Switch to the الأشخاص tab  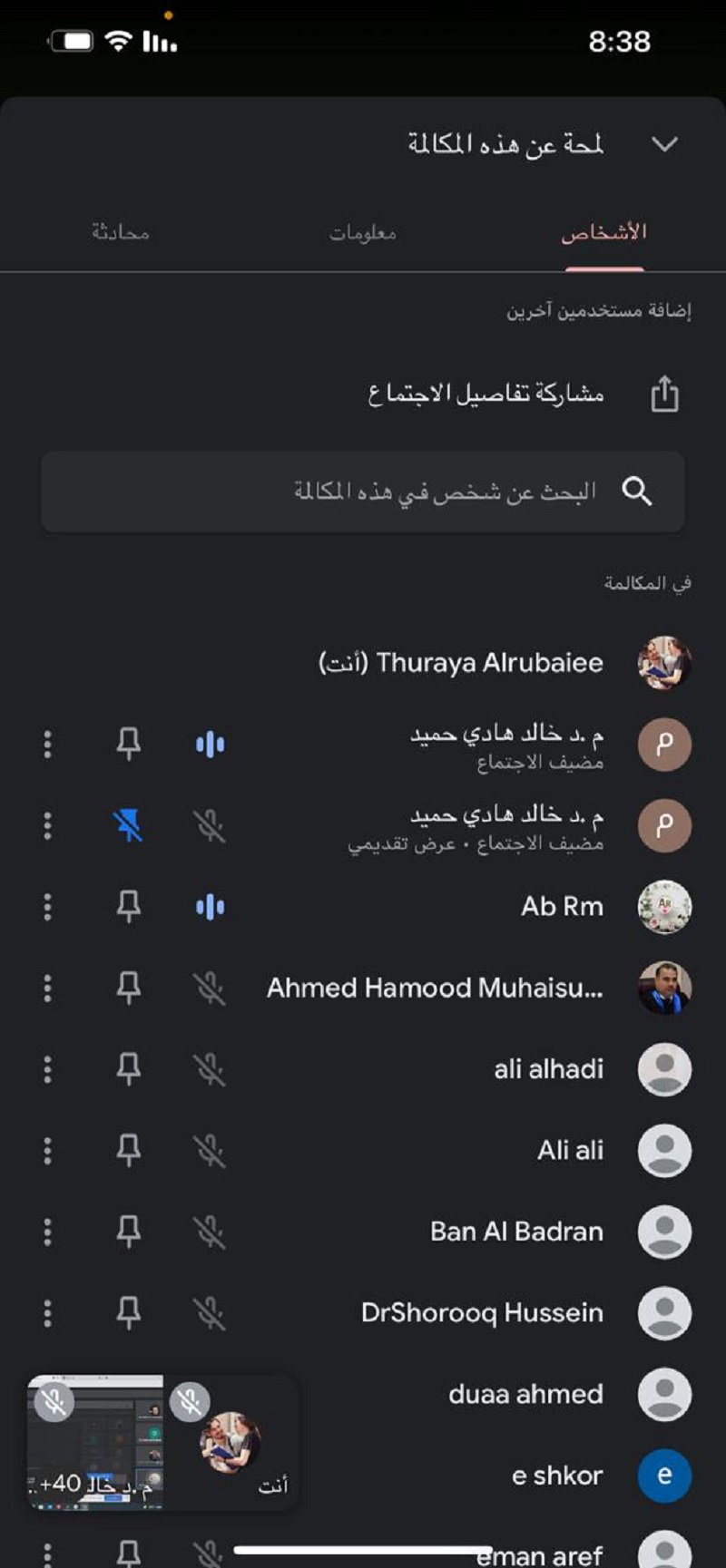tap(603, 232)
